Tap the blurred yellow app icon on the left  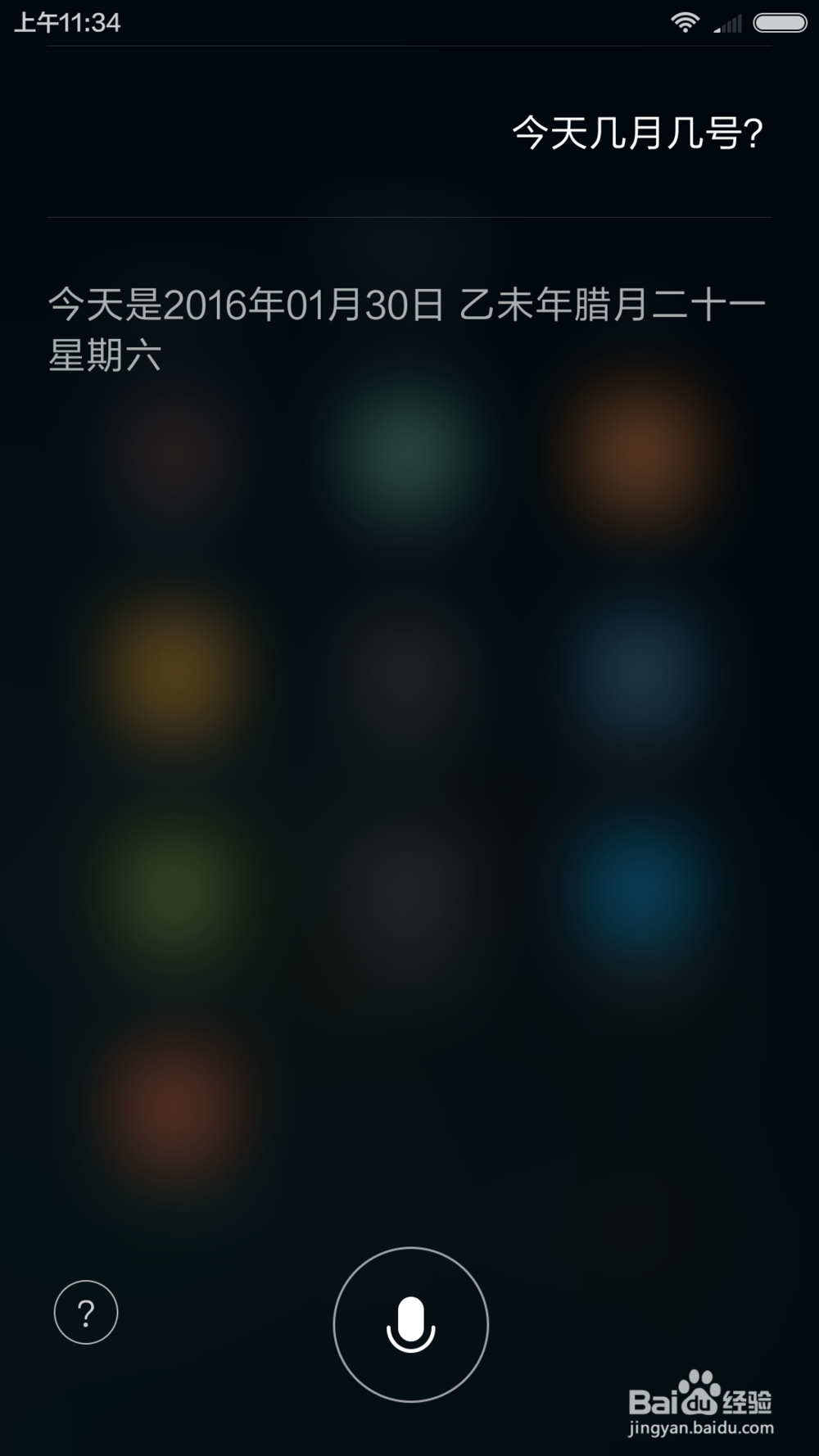168,671
